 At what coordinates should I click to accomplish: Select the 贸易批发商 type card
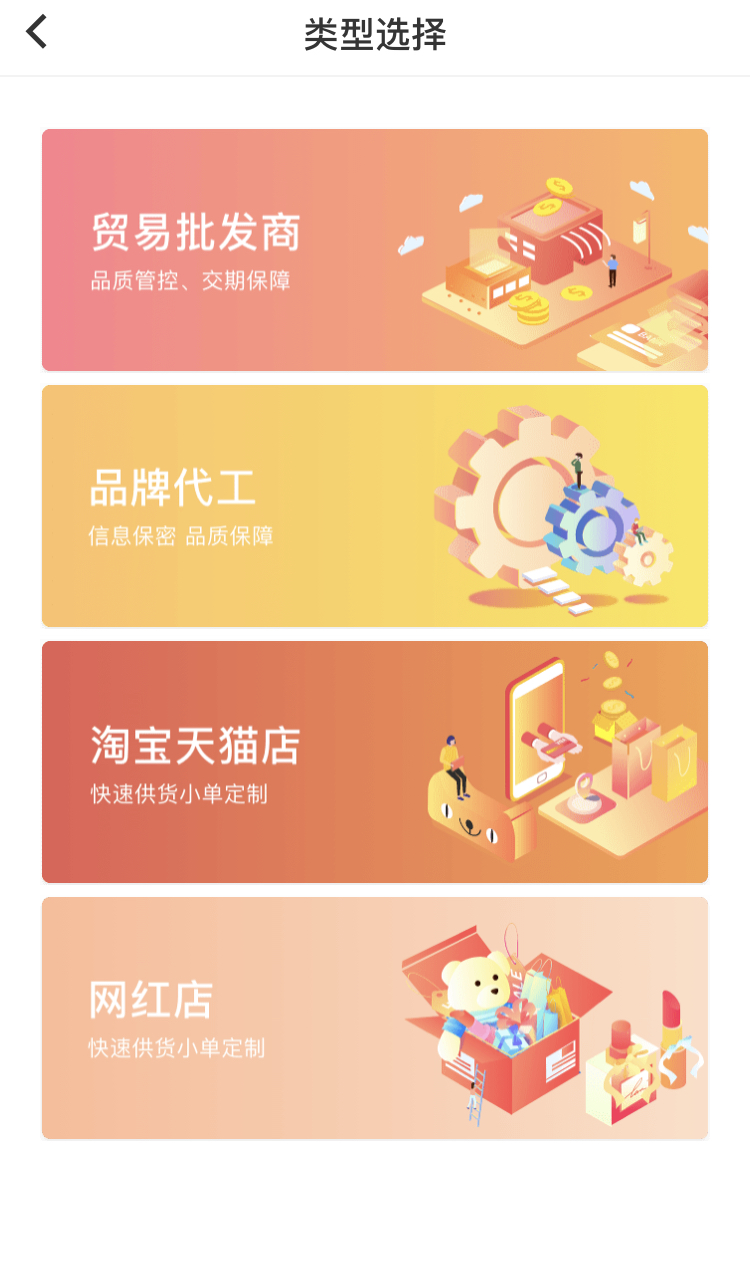click(x=375, y=250)
